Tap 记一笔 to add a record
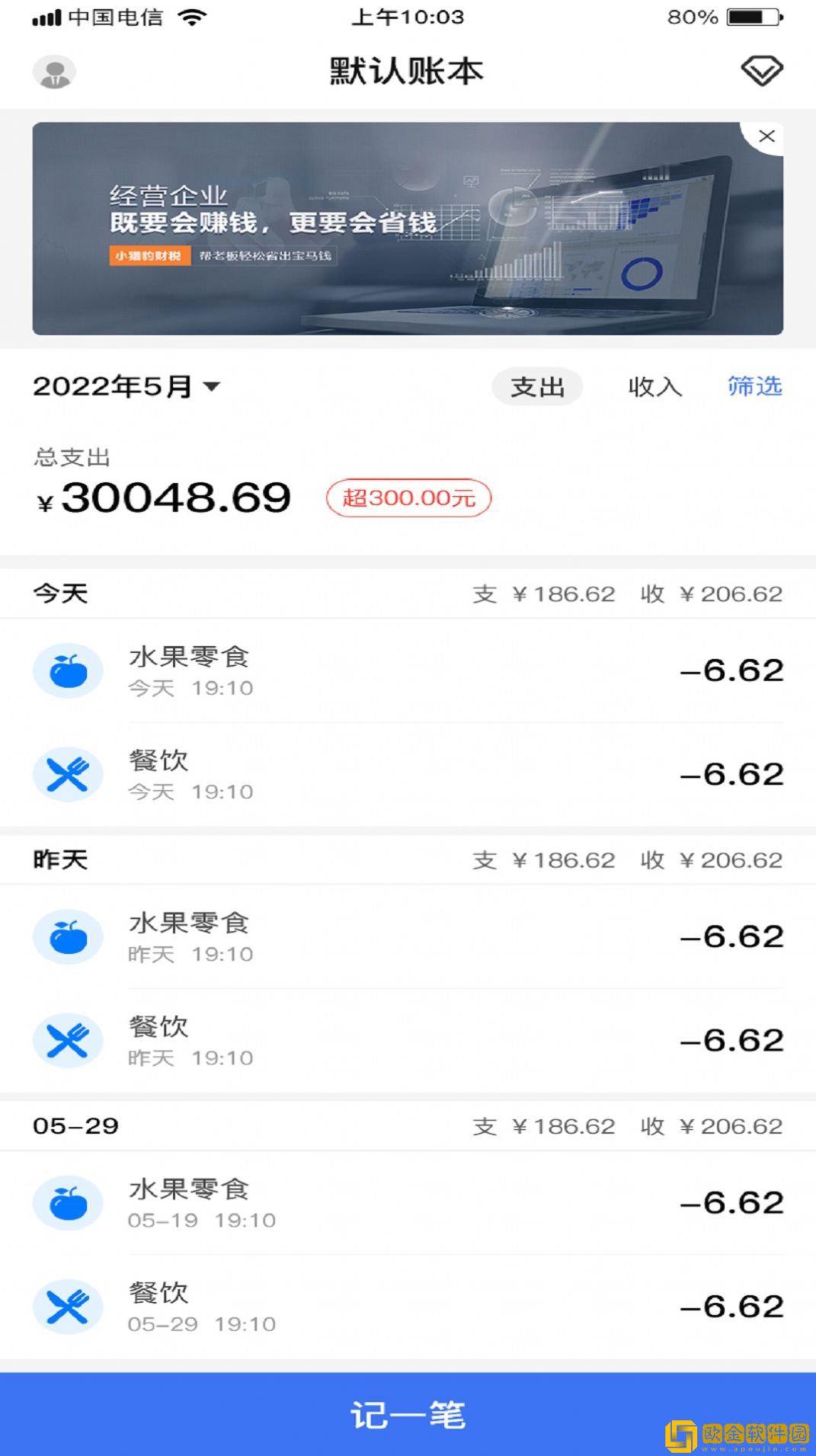This screenshot has width=816, height=1456. [x=408, y=1415]
